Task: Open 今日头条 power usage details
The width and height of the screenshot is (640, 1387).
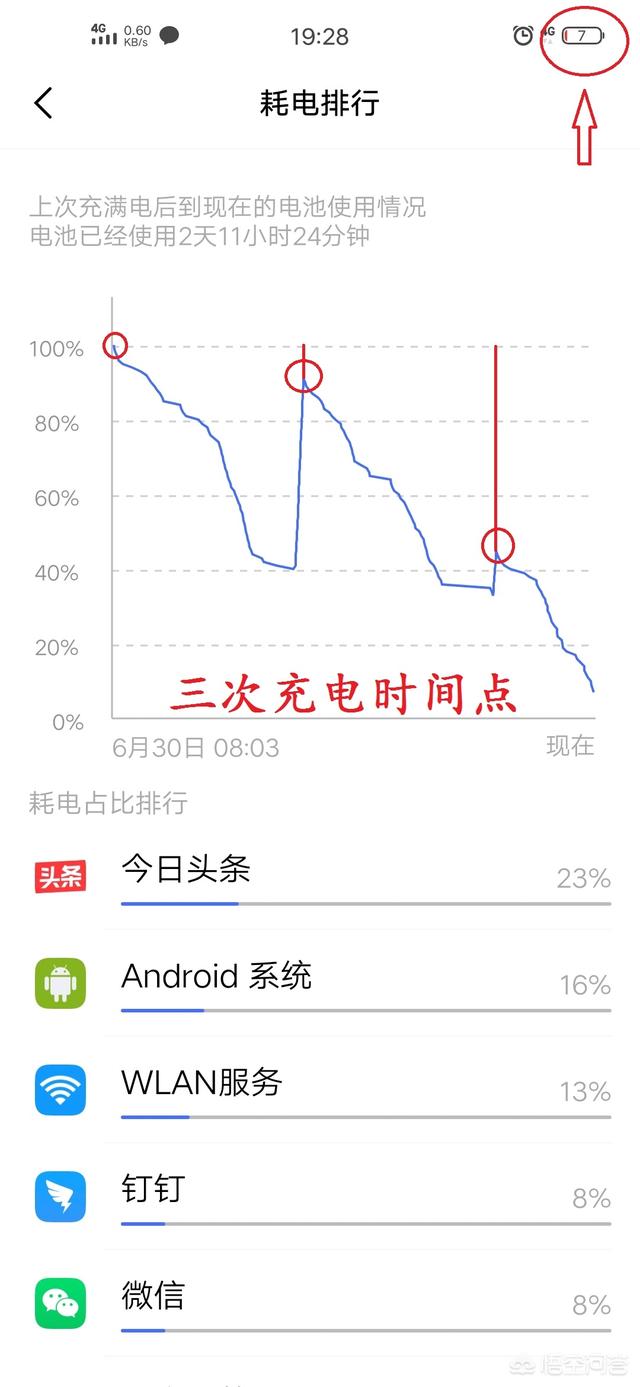Action: tap(320, 876)
